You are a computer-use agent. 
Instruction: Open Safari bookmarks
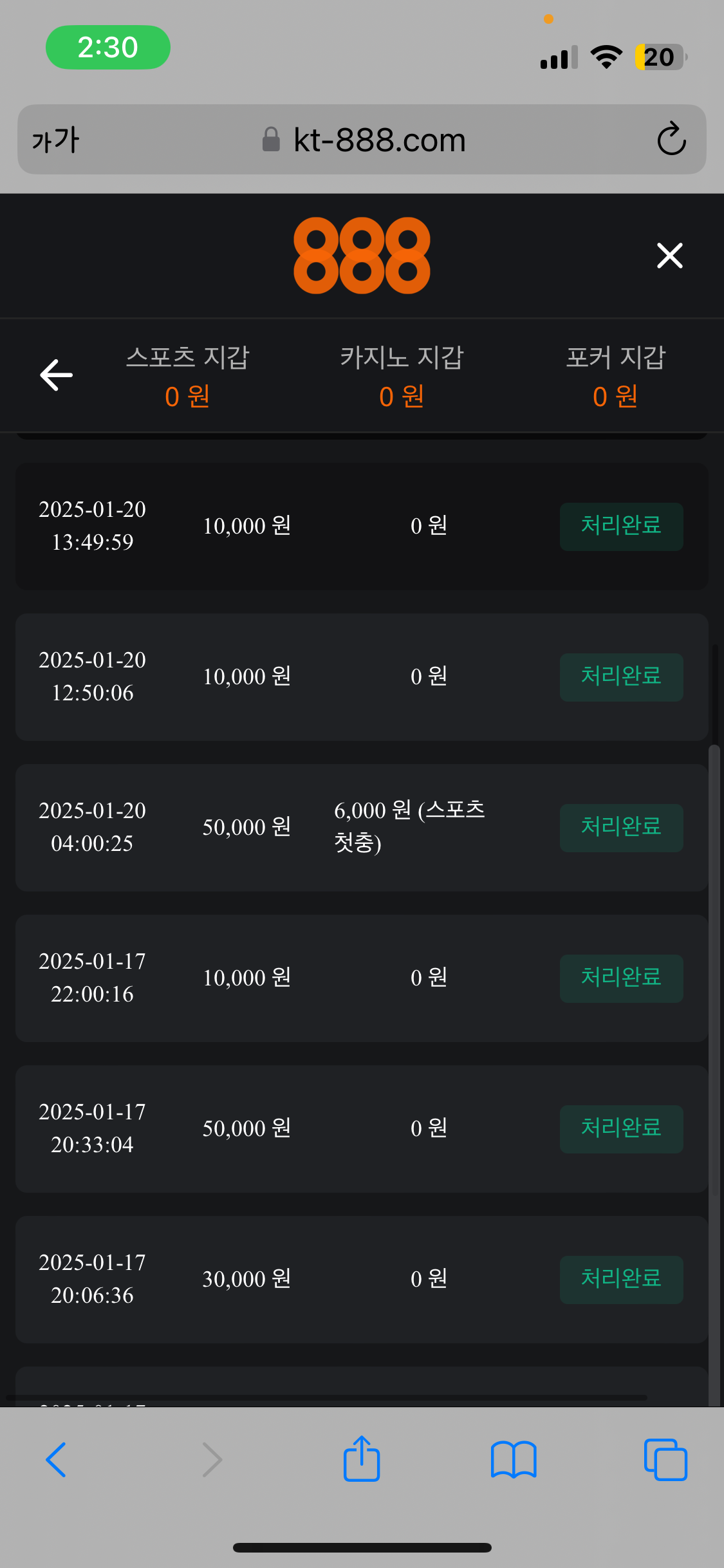[x=513, y=1460]
